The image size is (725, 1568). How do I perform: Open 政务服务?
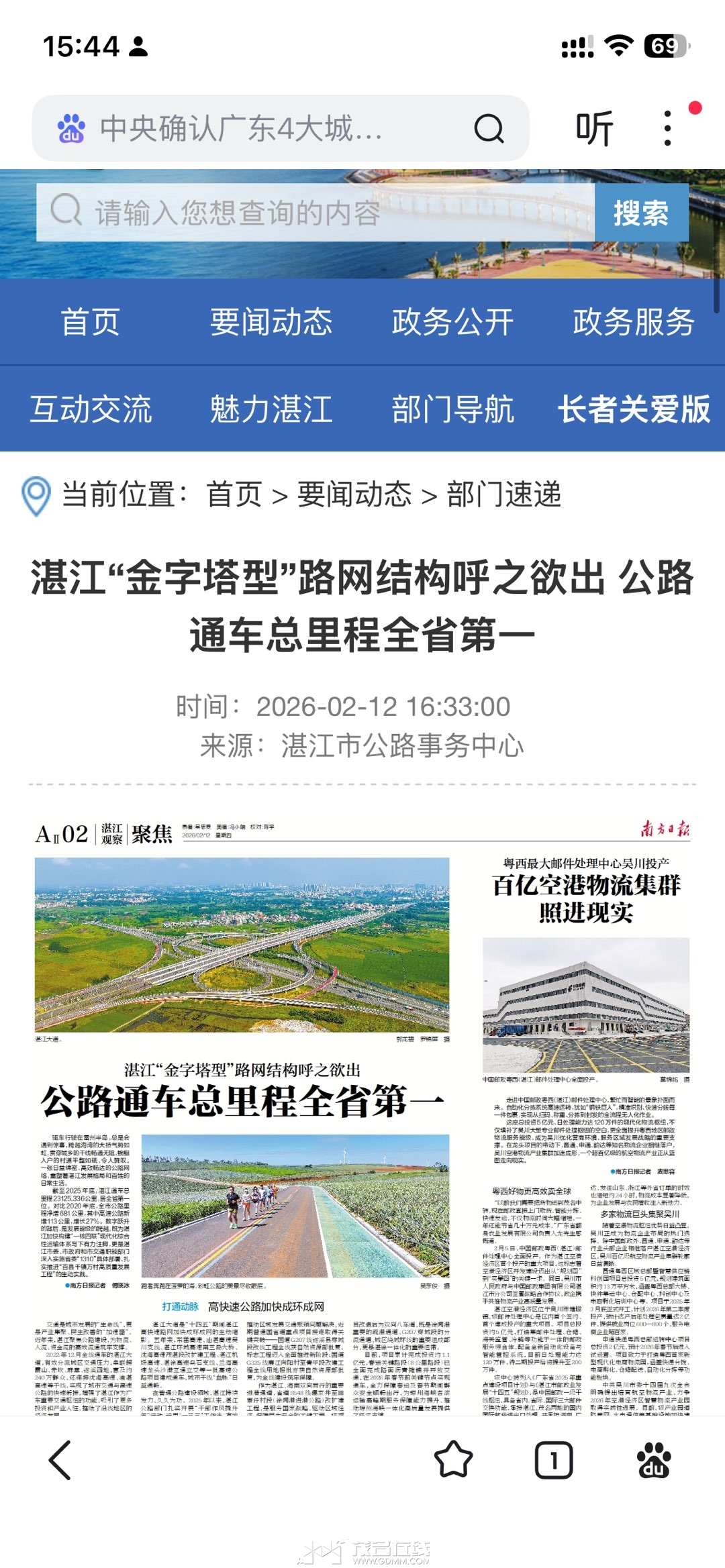tap(634, 322)
